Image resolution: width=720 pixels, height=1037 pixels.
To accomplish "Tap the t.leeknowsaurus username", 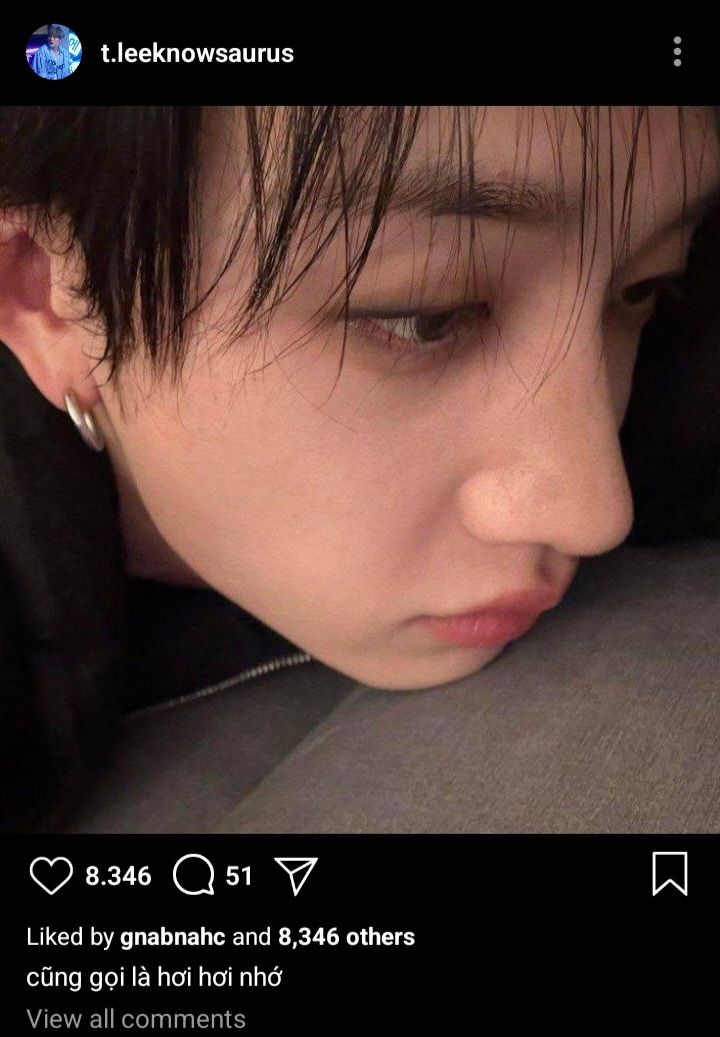I will (x=197, y=53).
